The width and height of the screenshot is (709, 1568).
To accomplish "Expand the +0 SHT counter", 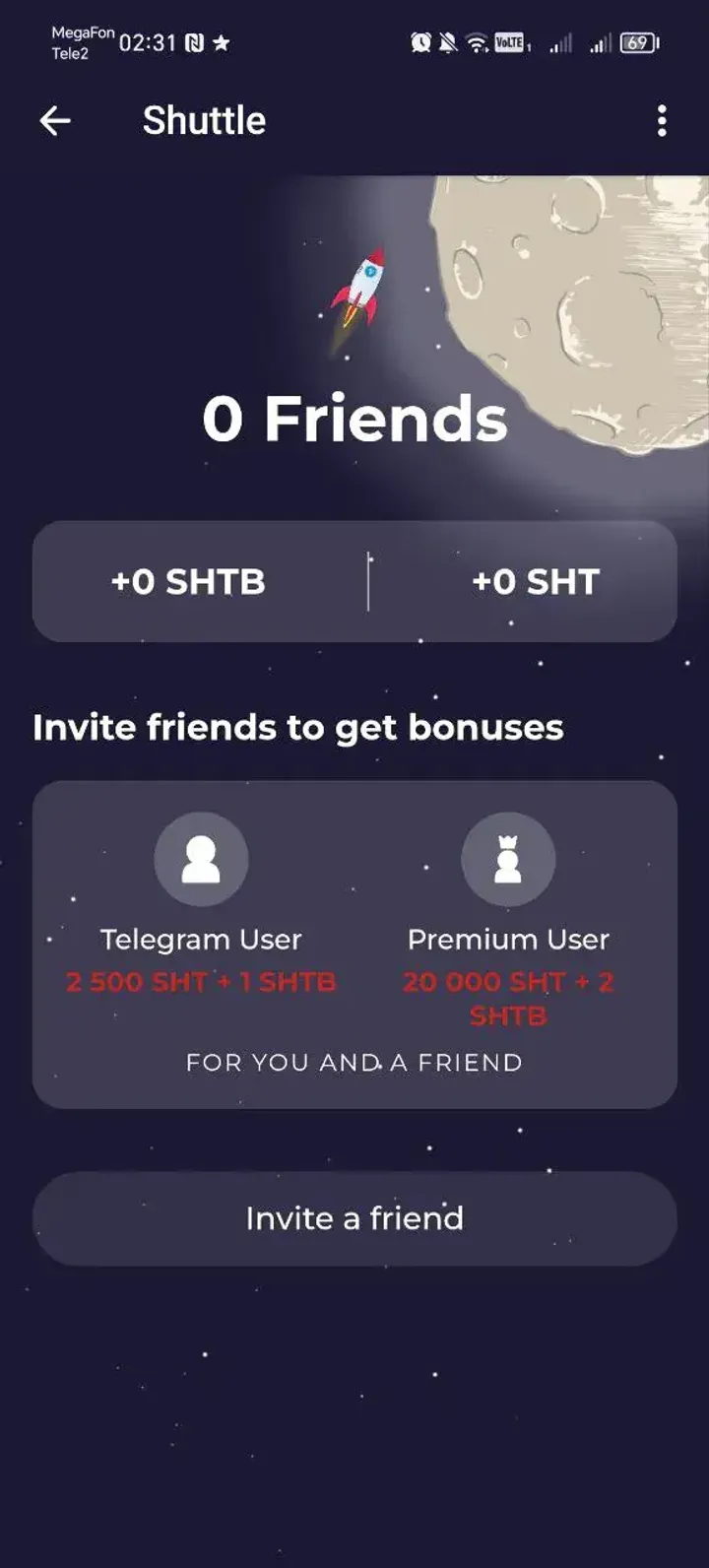I will pos(534,581).
